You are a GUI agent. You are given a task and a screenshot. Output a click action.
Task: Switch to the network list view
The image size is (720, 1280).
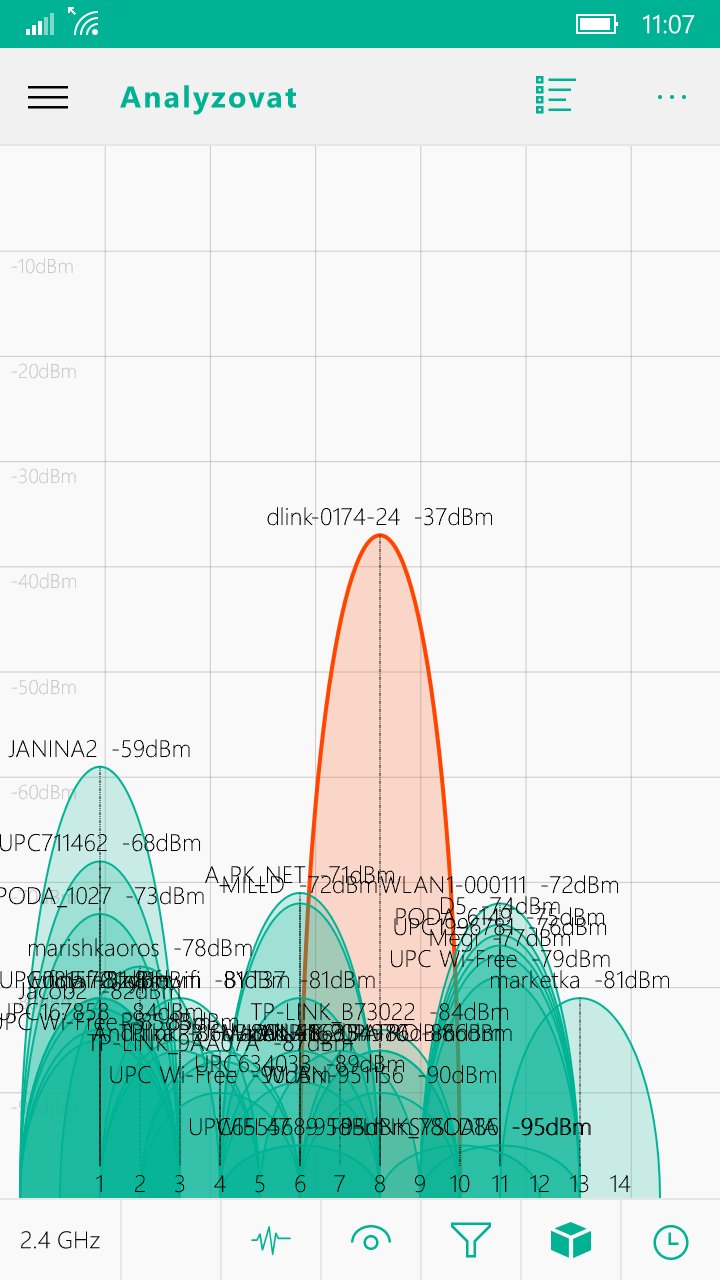click(x=554, y=96)
